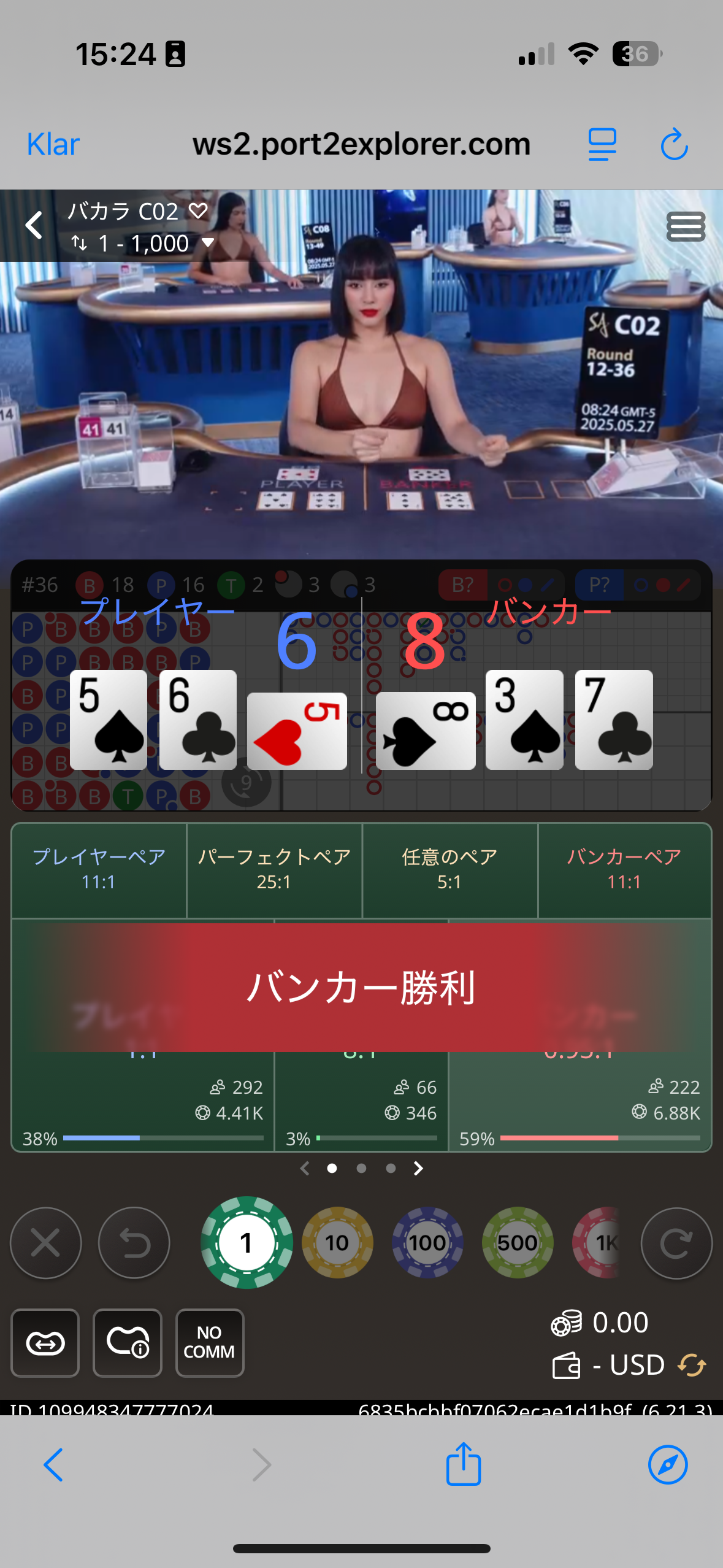Image resolution: width=723 pixels, height=1568 pixels.
Task: Reload the page with refresh icon
Action: [x=674, y=145]
